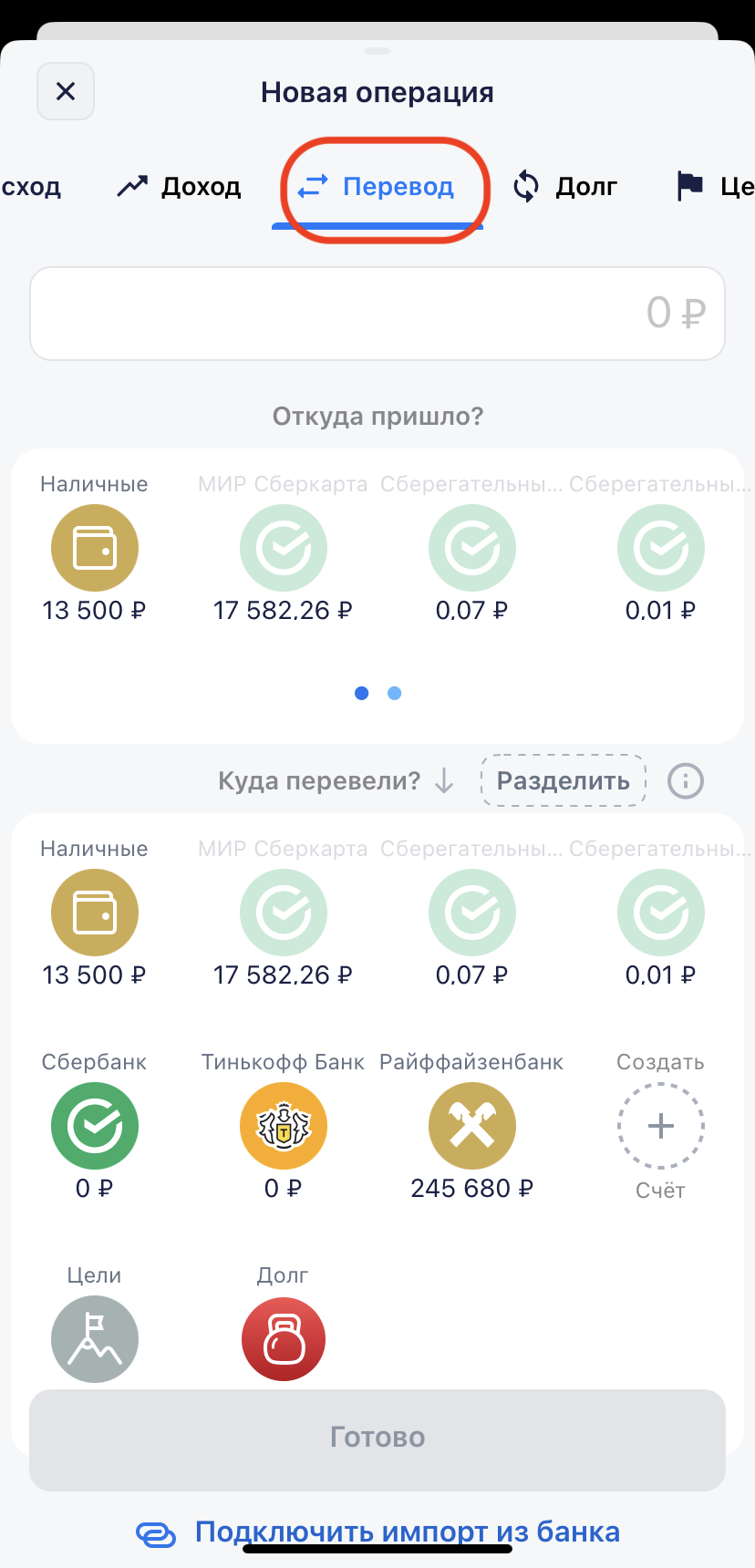This screenshot has width=755, height=1568.
Task: Pick Наличные under Куда перевели
Action: click(95, 913)
